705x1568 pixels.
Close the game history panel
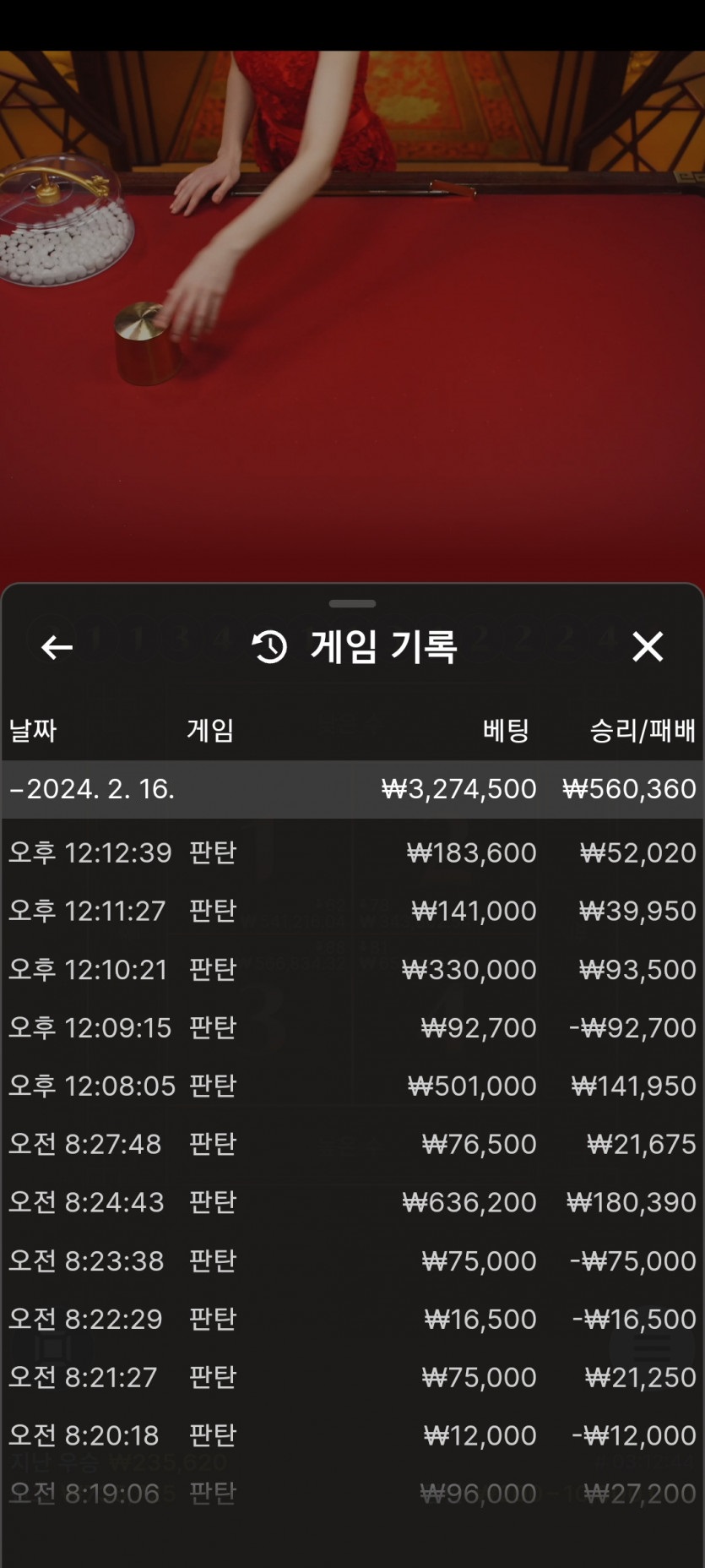(648, 647)
